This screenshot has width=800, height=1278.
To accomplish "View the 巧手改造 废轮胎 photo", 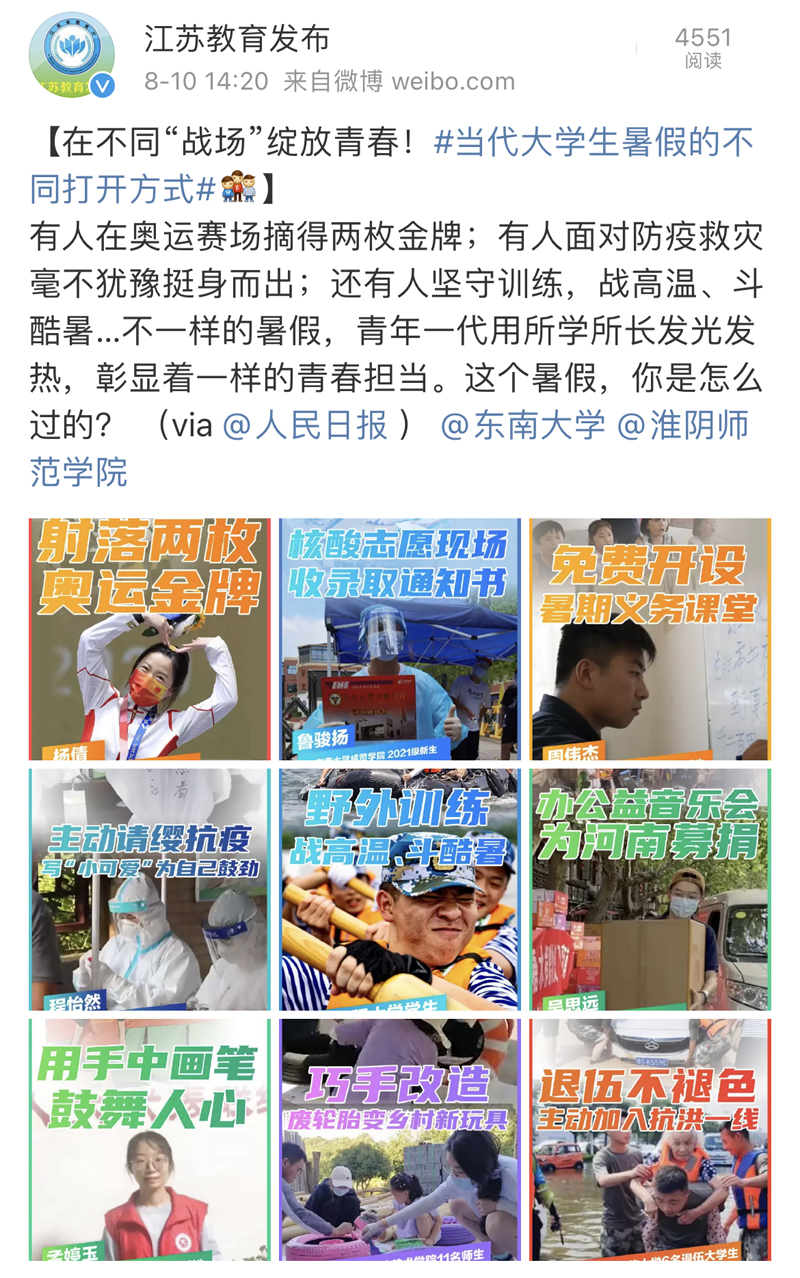I will [400, 1139].
